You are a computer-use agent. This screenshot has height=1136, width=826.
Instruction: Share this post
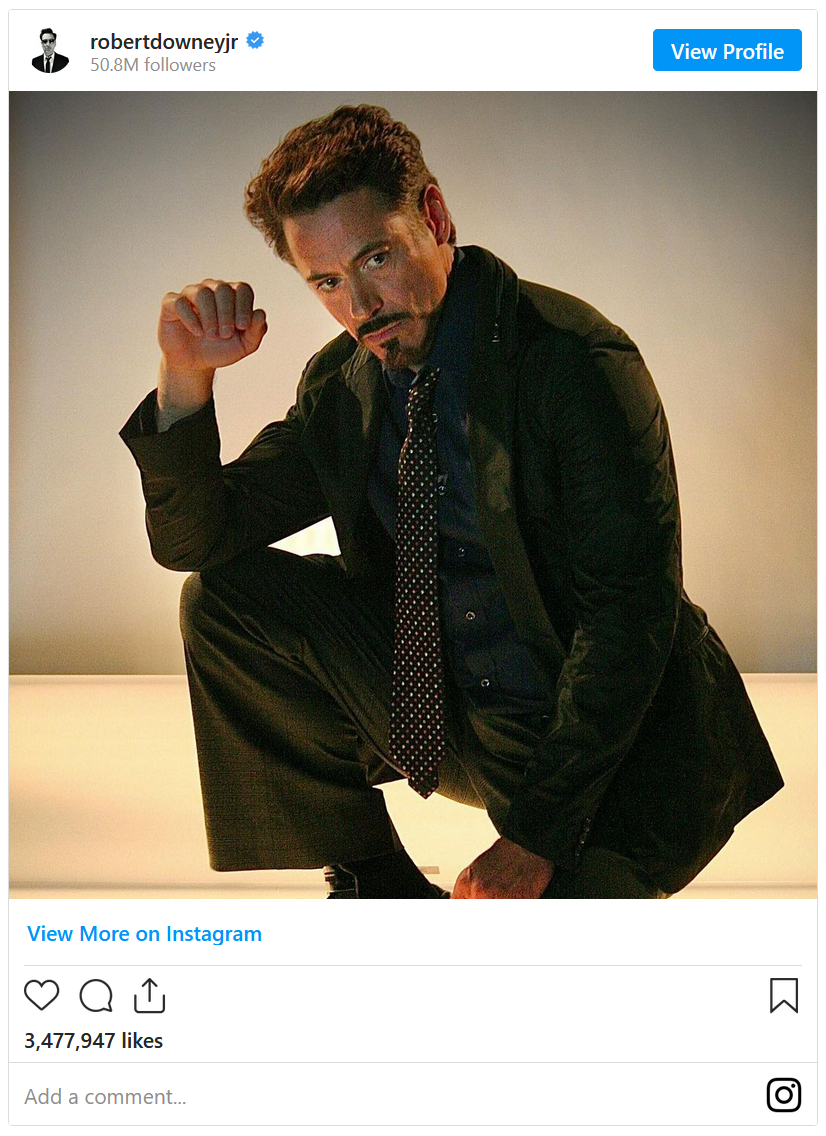[149, 995]
